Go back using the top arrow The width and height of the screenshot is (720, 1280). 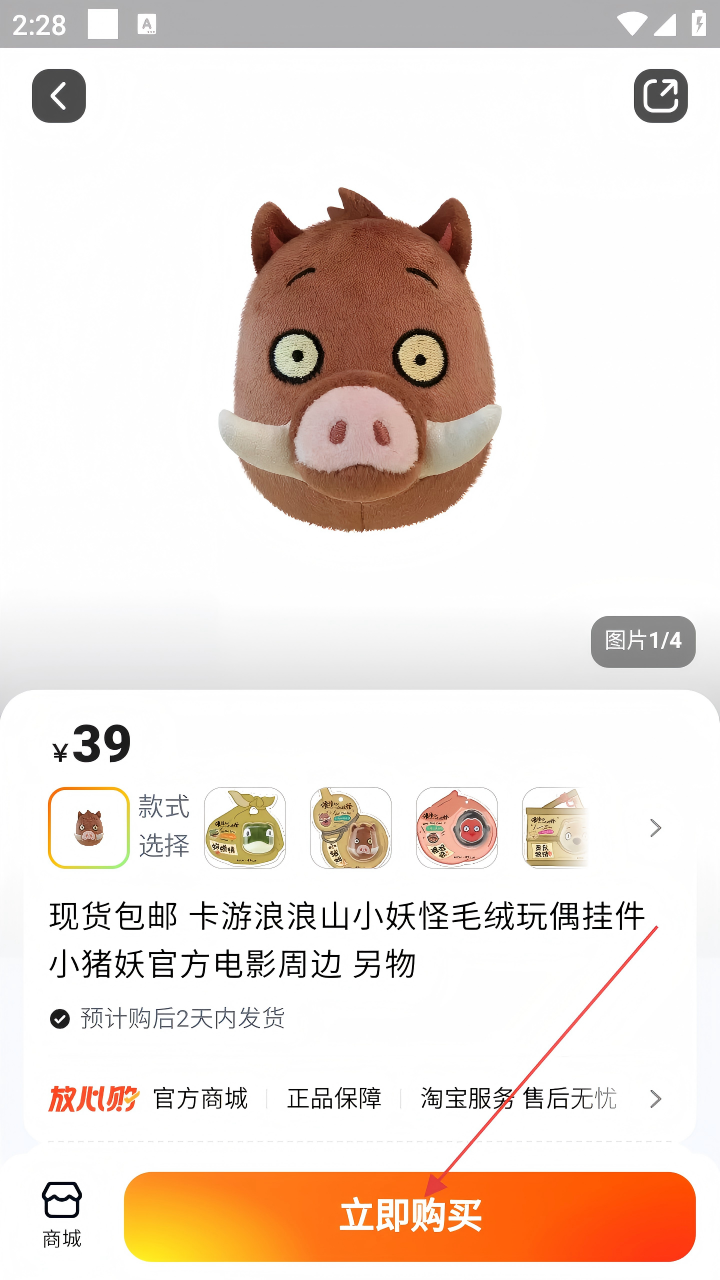59,96
